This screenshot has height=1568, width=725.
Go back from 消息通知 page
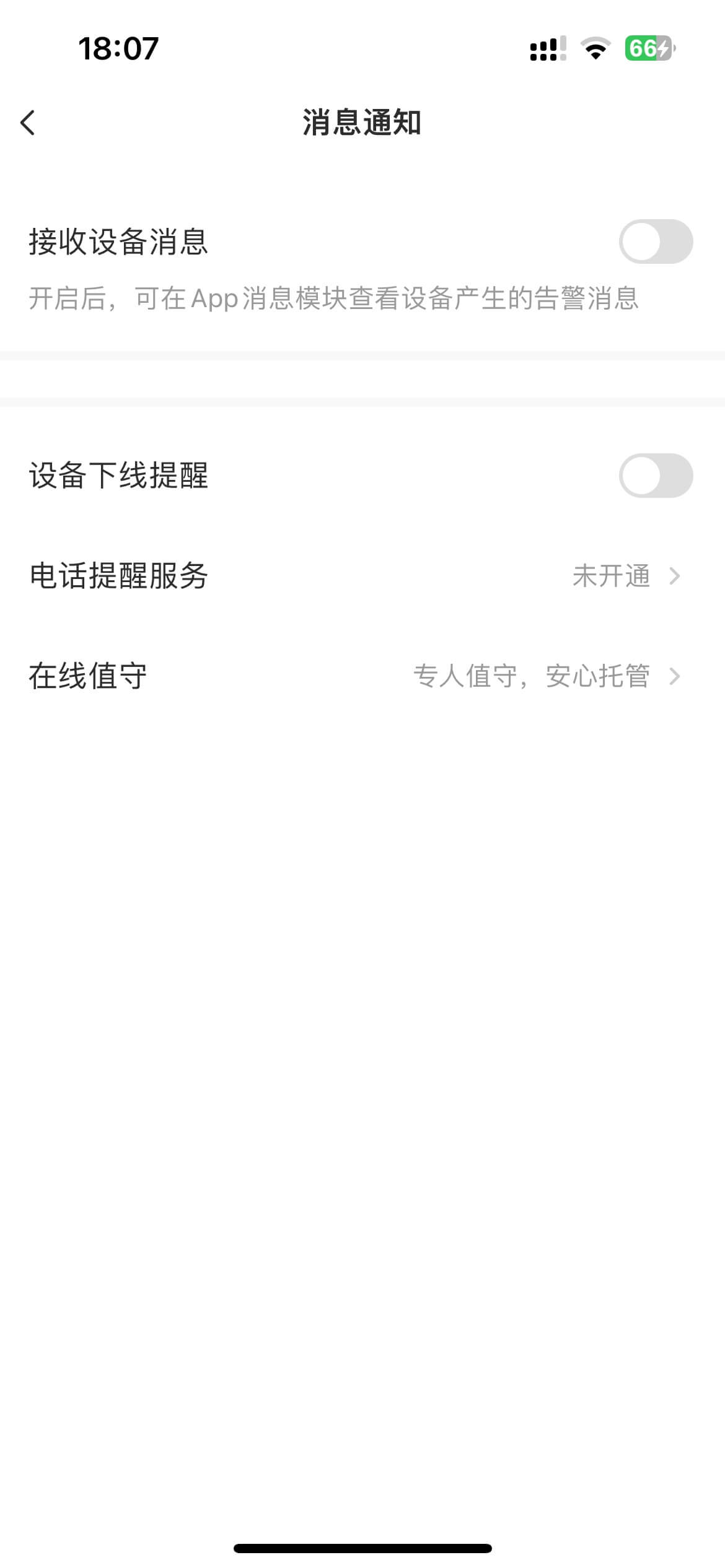(28, 123)
